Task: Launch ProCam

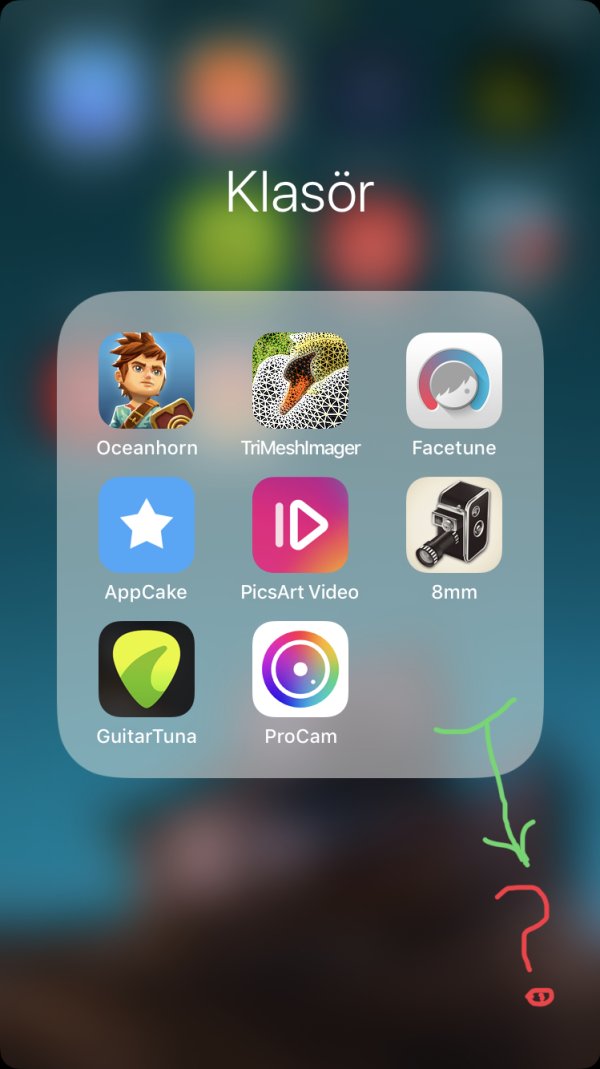Action: coord(300,668)
